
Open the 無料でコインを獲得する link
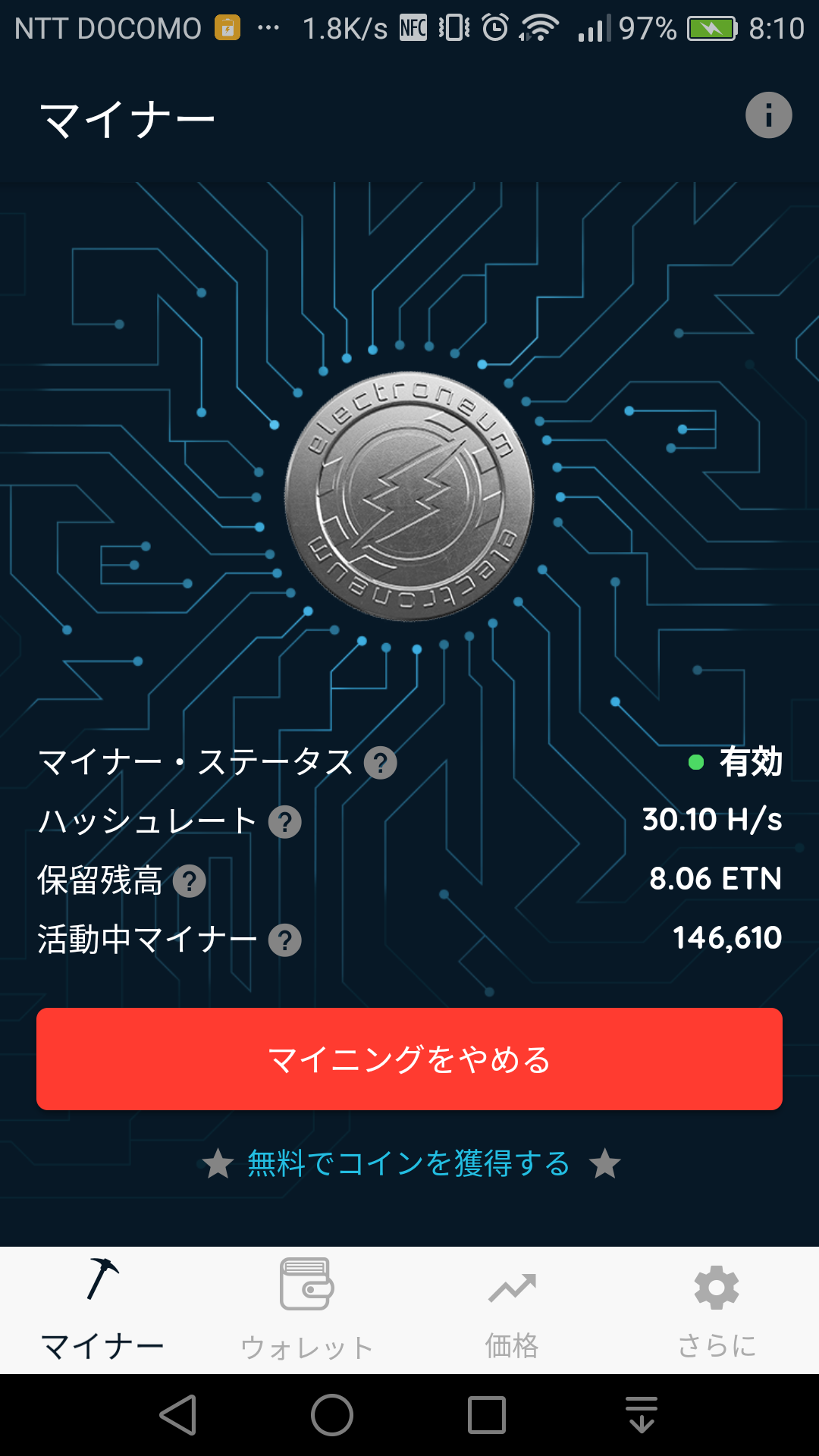[x=409, y=1163]
